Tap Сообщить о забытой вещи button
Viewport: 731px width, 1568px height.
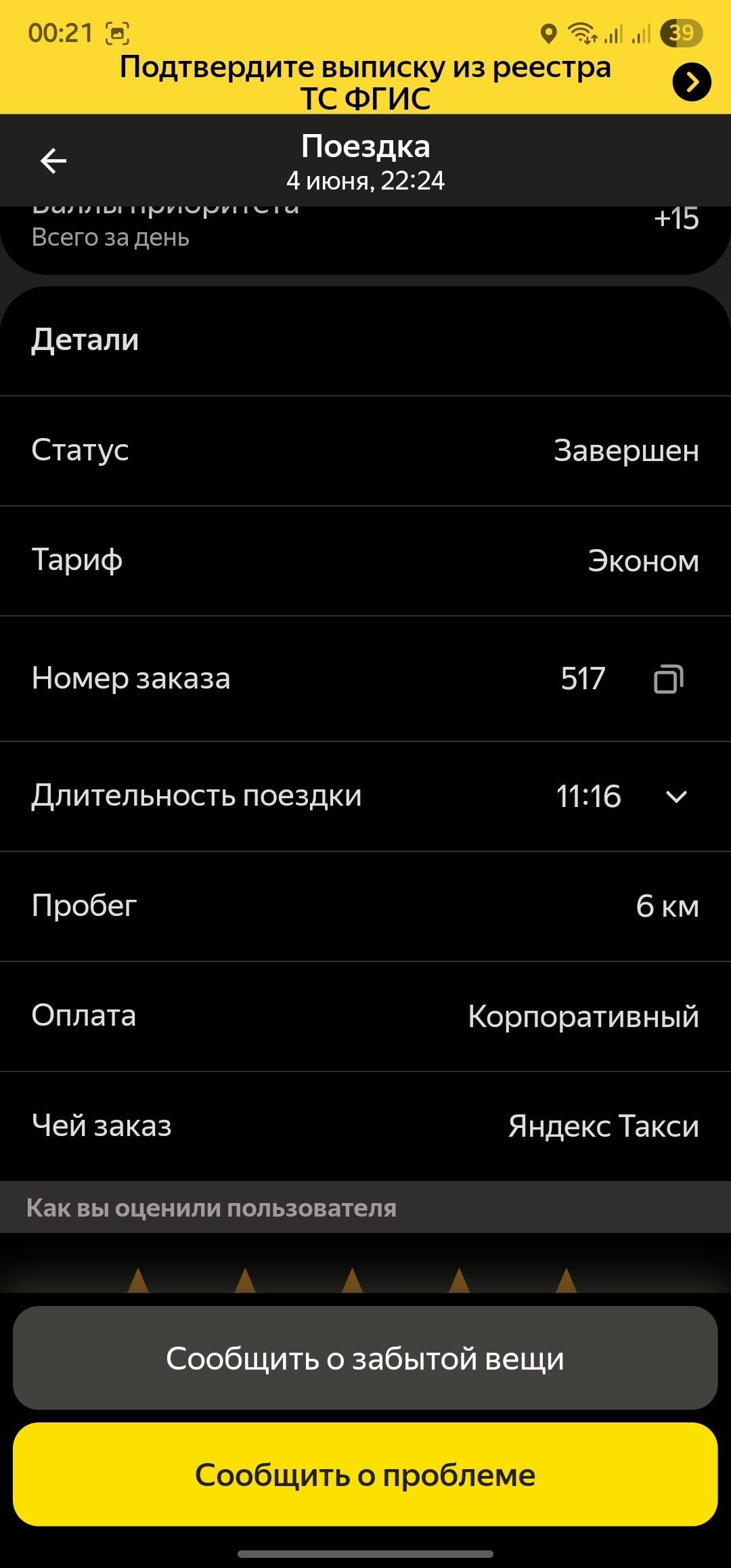coord(365,1358)
